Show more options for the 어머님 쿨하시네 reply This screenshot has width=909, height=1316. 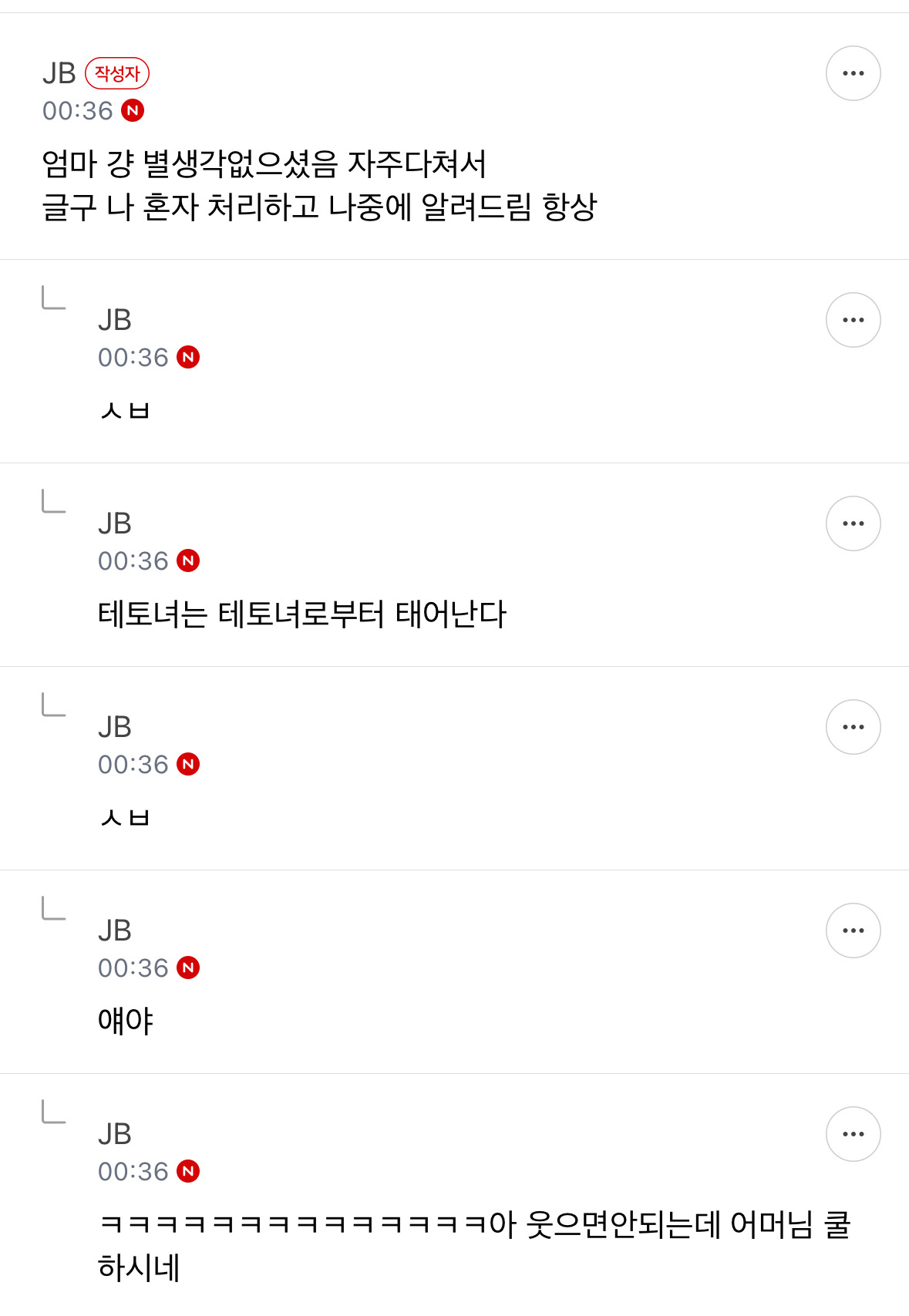click(853, 1134)
